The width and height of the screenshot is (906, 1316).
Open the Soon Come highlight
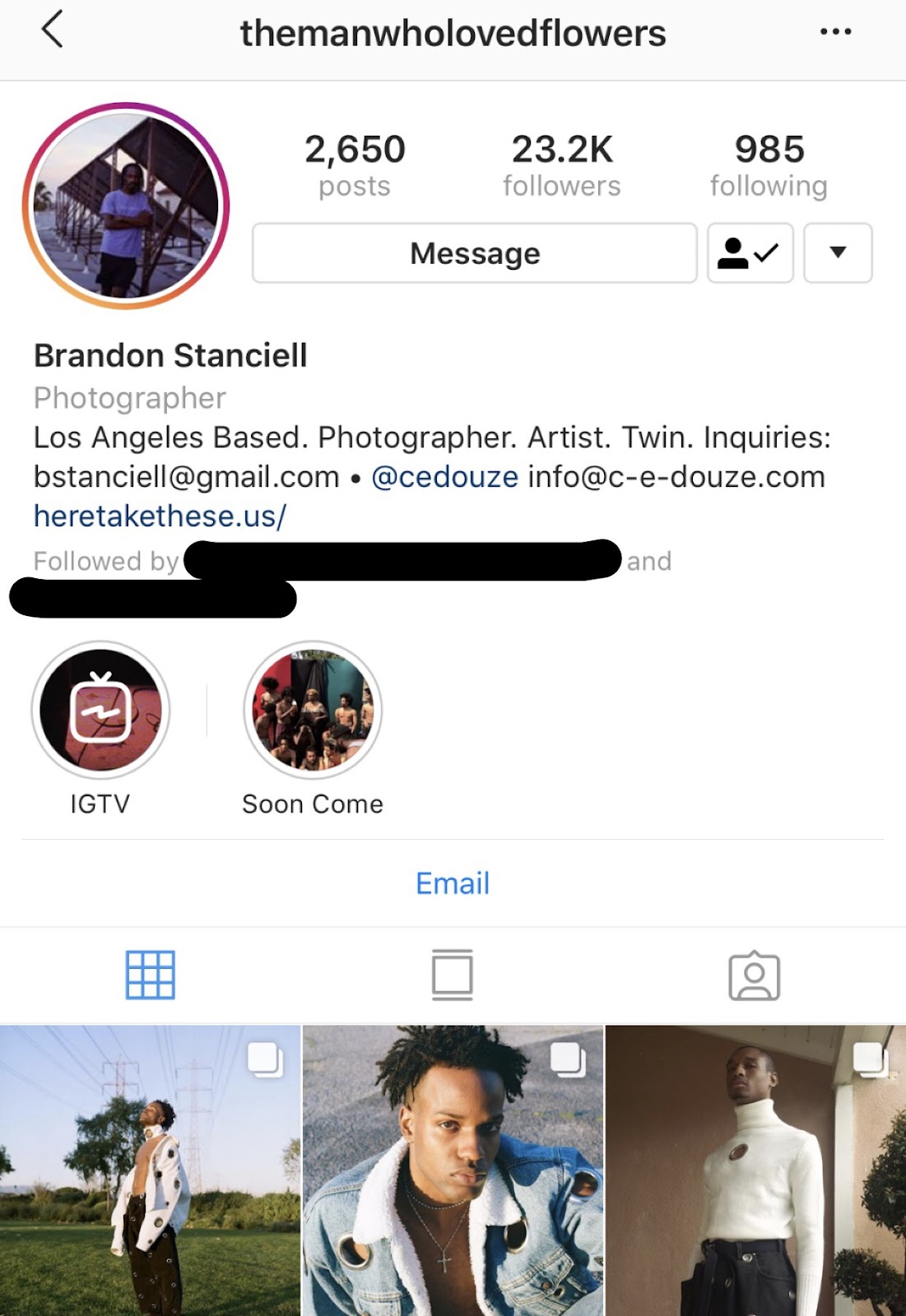tap(313, 711)
